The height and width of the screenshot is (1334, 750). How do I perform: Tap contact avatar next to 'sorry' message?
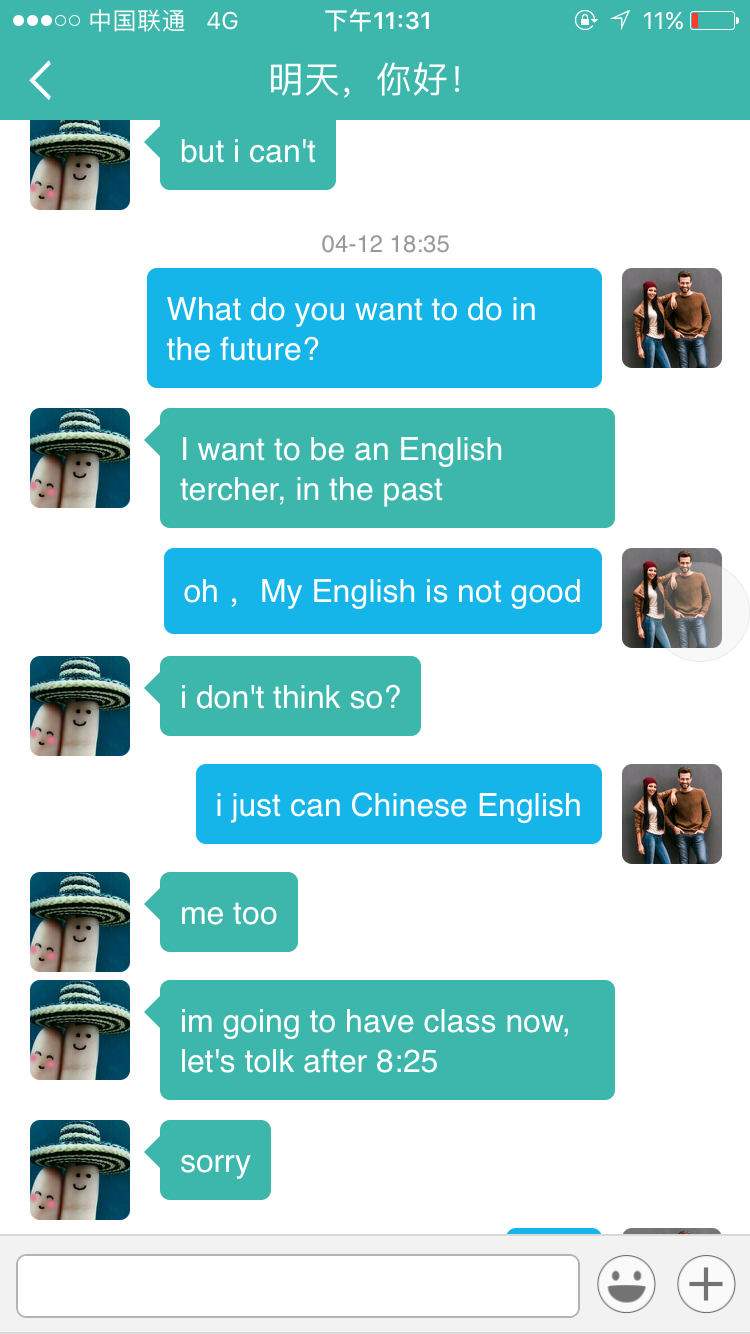coord(80,1170)
